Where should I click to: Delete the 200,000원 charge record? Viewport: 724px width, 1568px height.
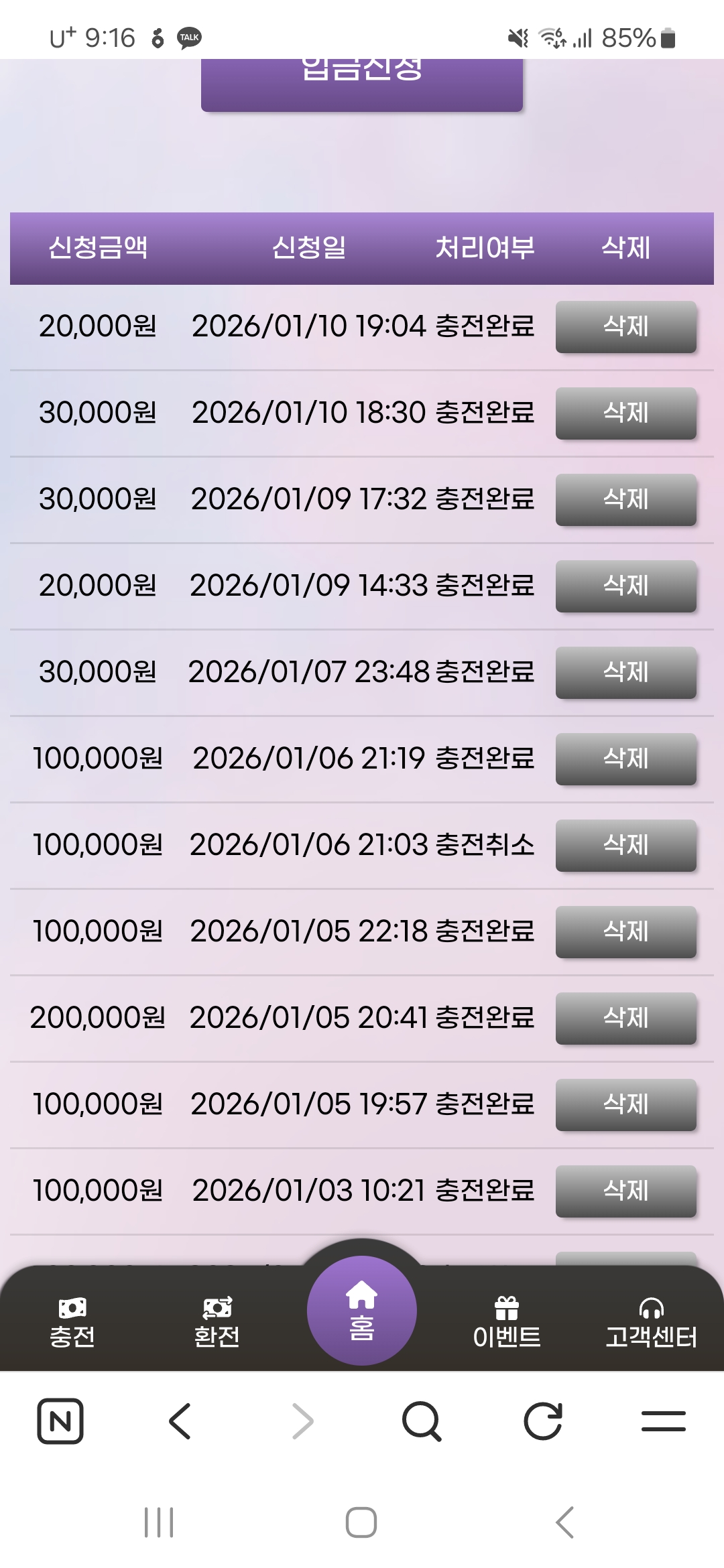click(x=625, y=1019)
